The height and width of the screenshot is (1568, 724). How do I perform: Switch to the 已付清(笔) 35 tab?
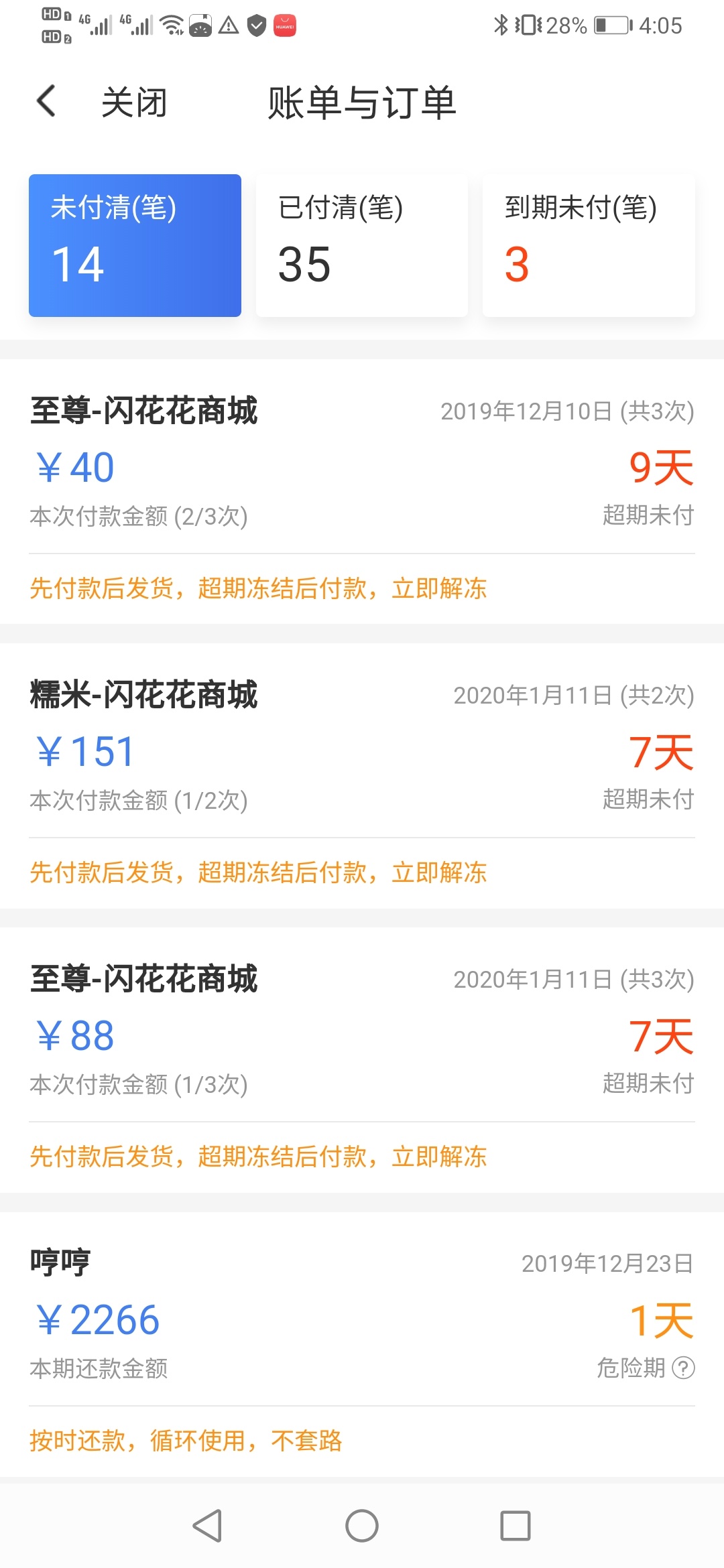click(362, 245)
